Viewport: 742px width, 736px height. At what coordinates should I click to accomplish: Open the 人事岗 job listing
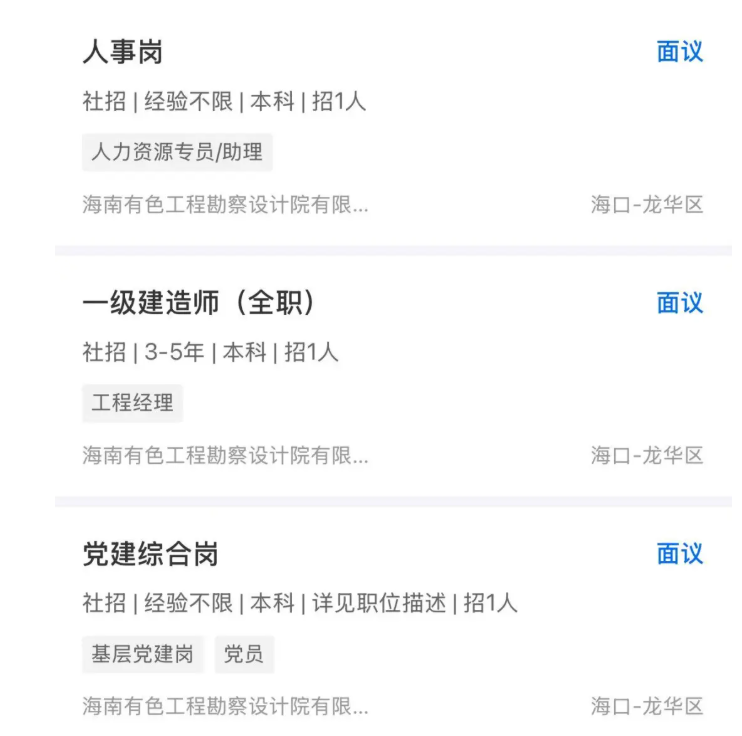123,52
